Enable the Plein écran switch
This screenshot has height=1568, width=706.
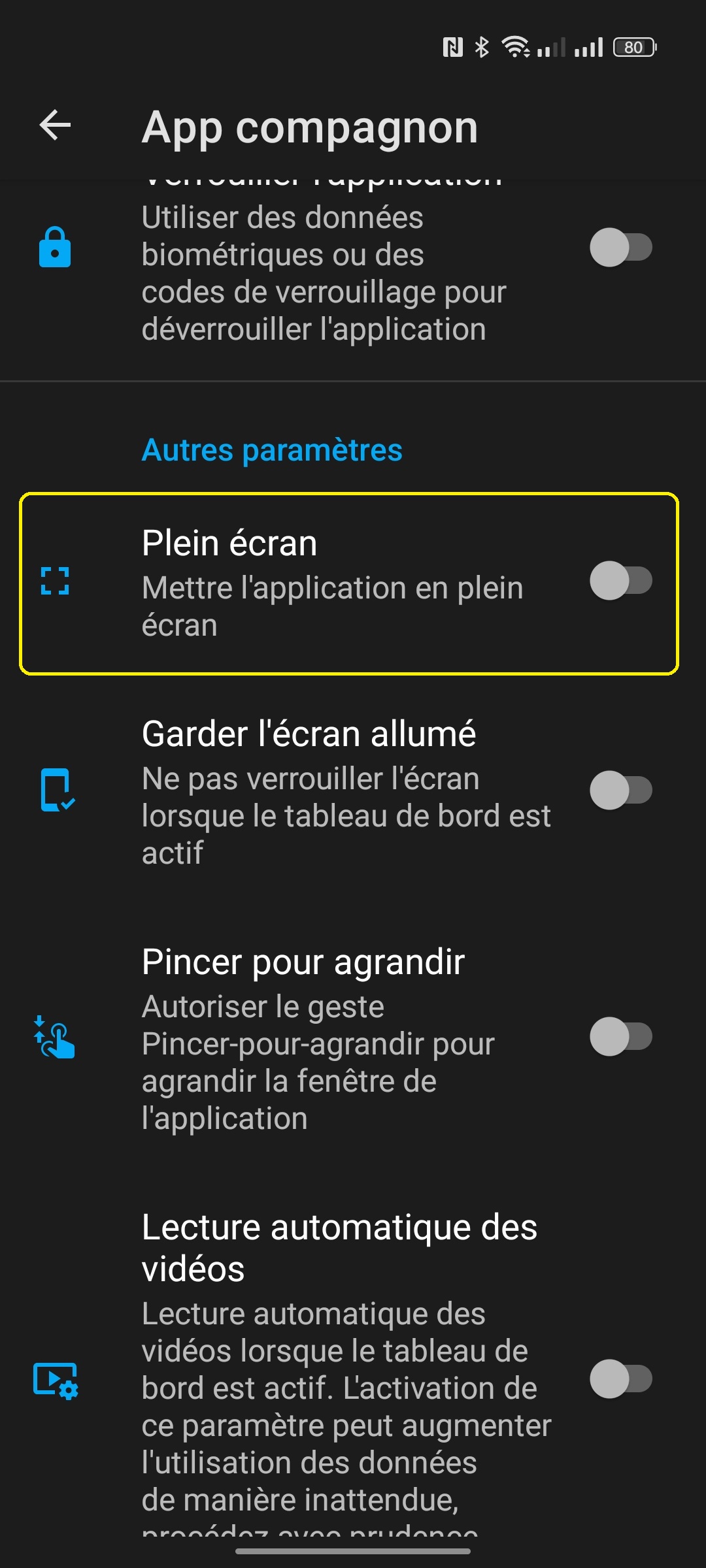pyautogui.click(x=621, y=580)
